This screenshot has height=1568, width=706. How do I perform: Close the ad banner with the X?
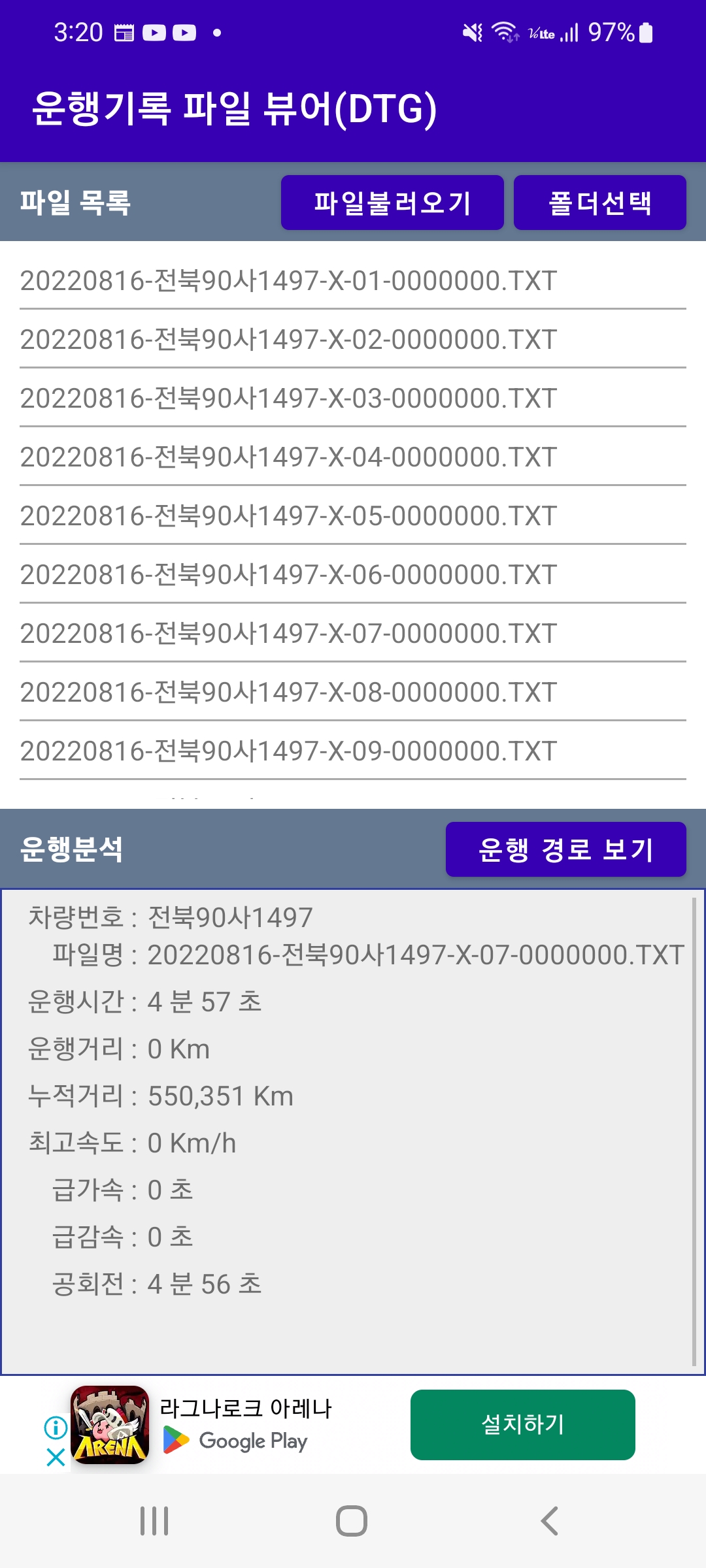coord(56,1458)
